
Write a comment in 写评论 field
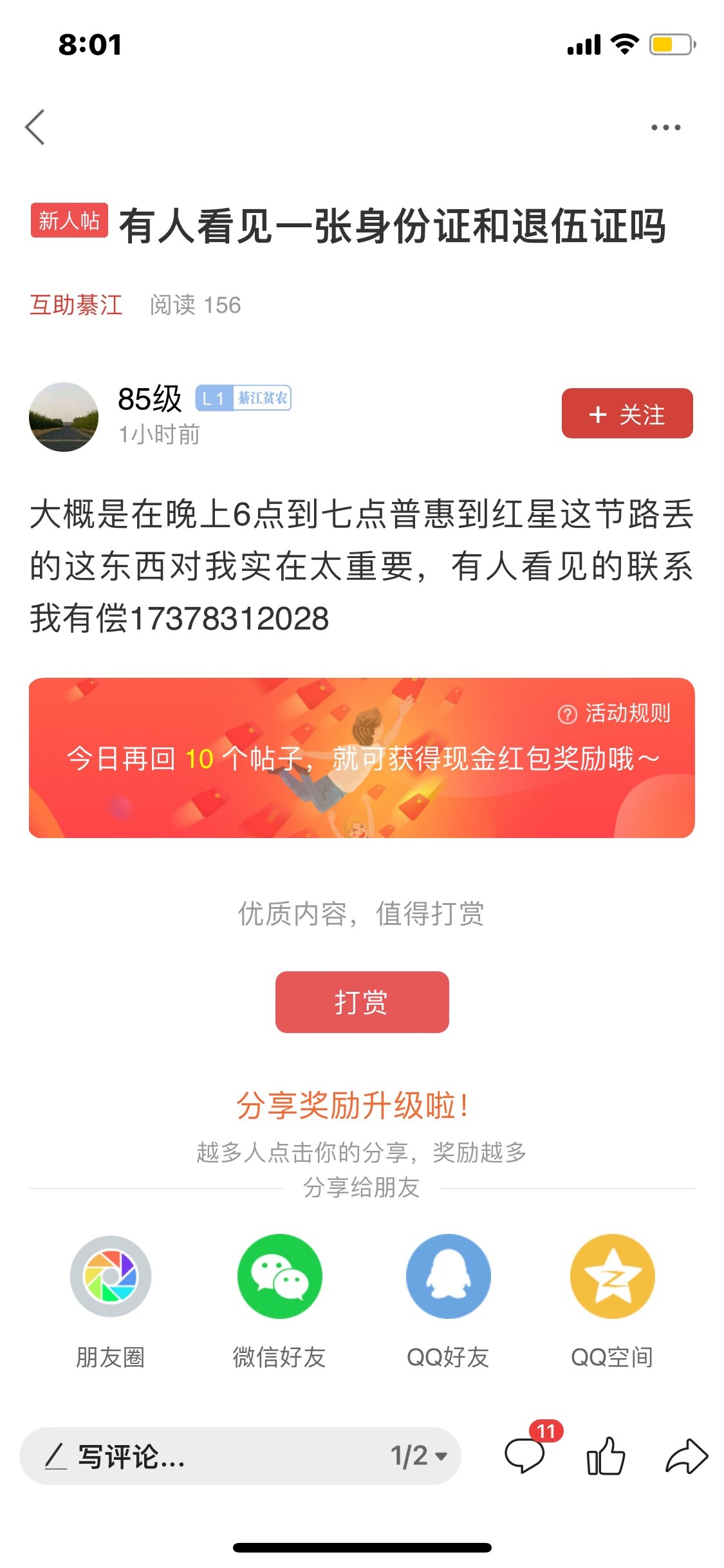193,1456
